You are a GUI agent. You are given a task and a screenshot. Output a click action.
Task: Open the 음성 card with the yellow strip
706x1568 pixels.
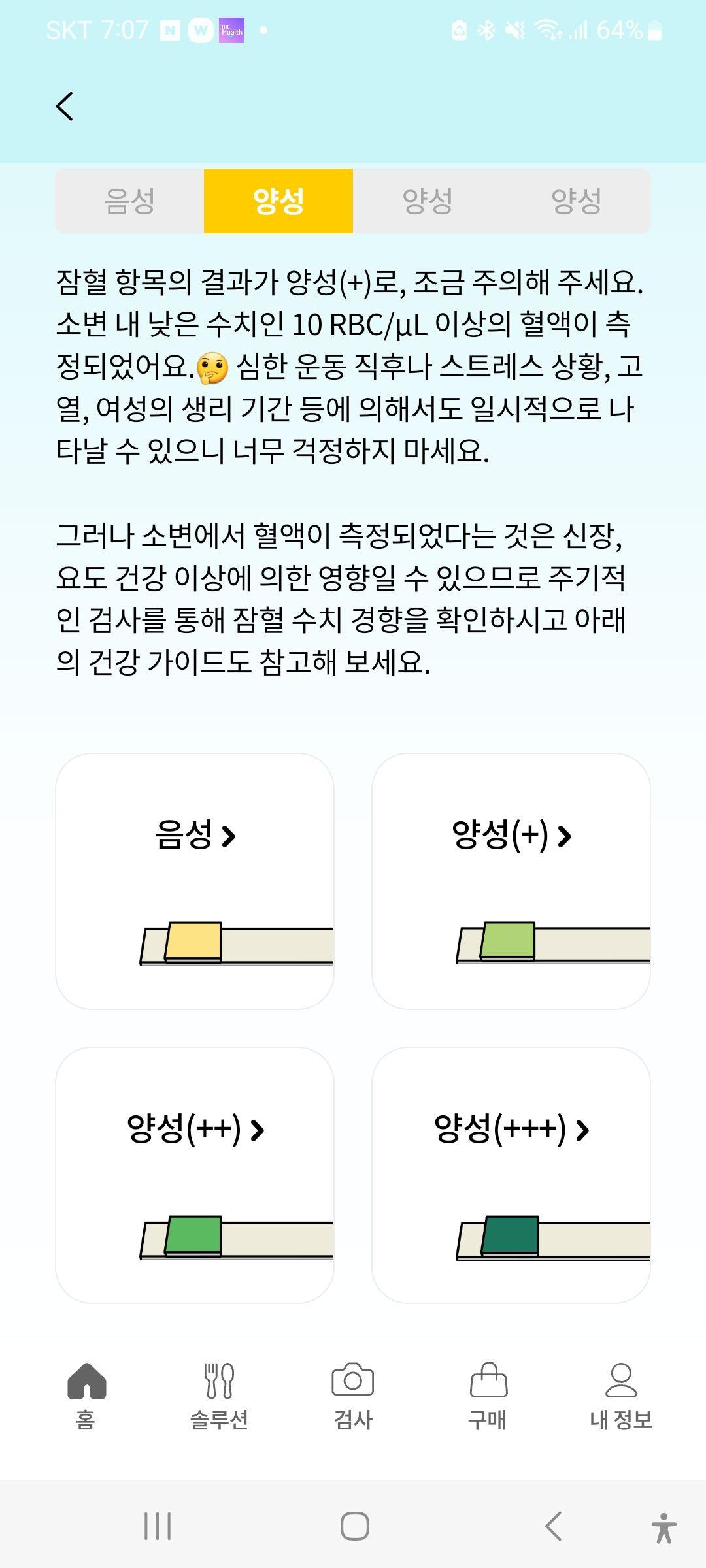(195, 881)
